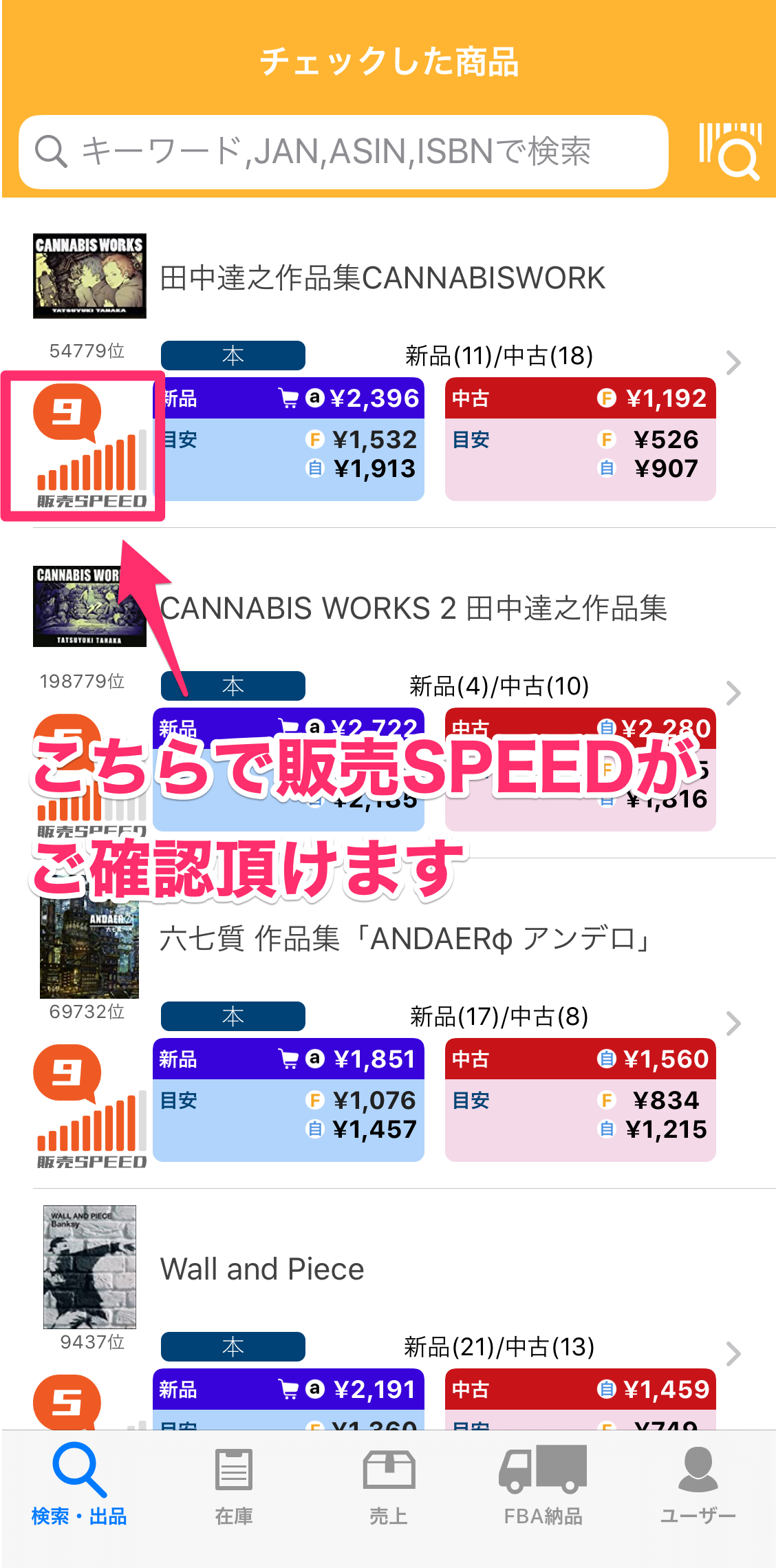The image size is (776, 1568).
Task: Open 田中達之作品集CANNABISWORK product row
Action: click(x=382, y=278)
